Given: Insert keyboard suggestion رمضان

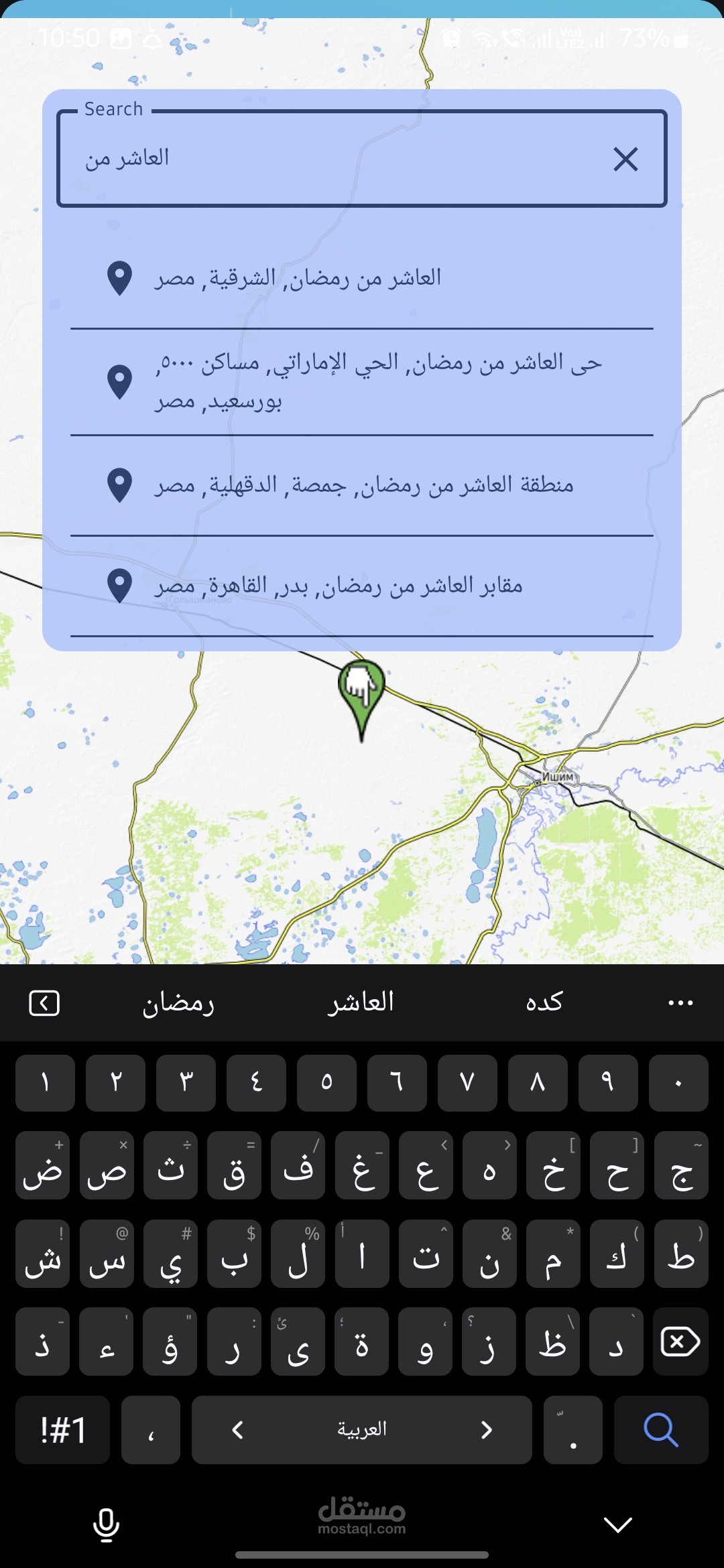Looking at the screenshot, I should click(x=178, y=1003).
